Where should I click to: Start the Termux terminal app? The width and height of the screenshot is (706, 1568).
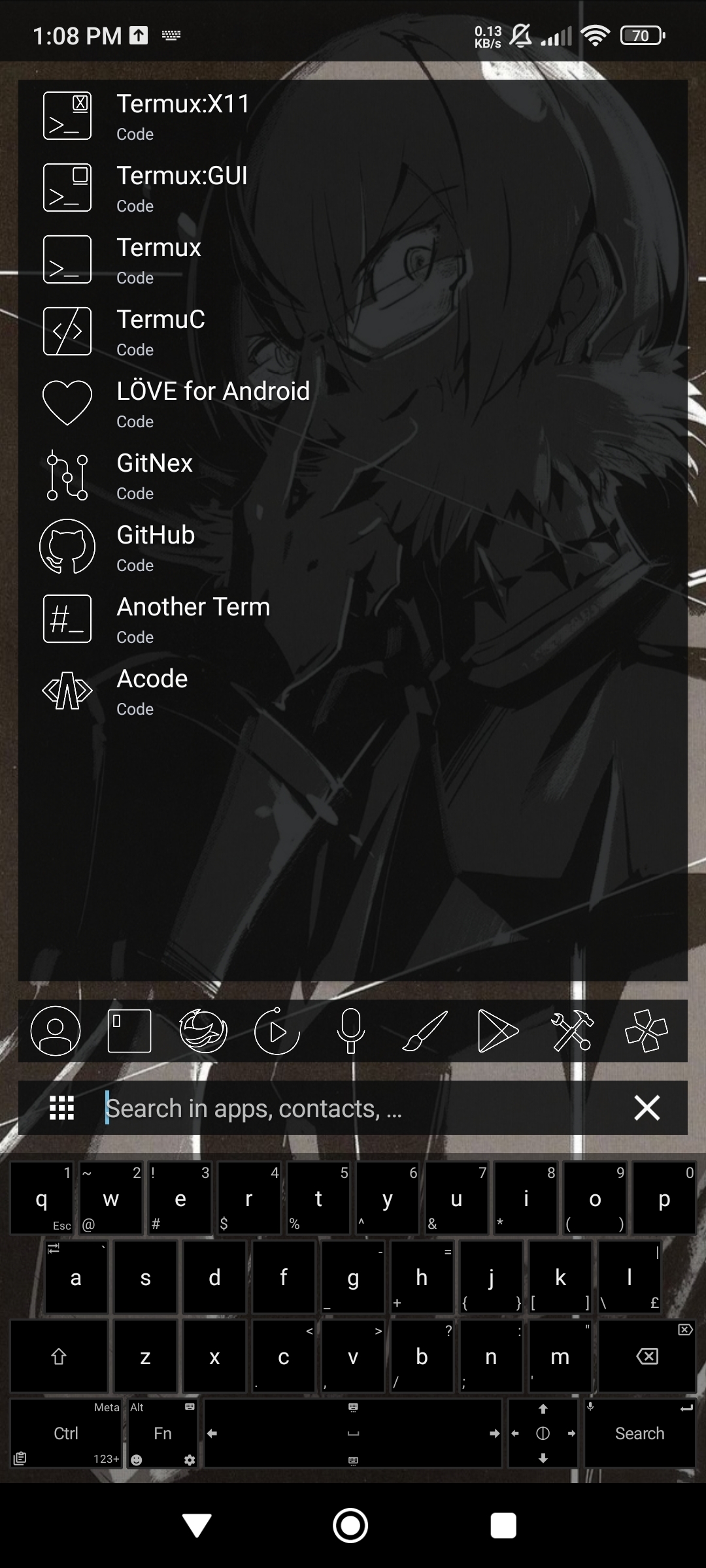[159, 260]
